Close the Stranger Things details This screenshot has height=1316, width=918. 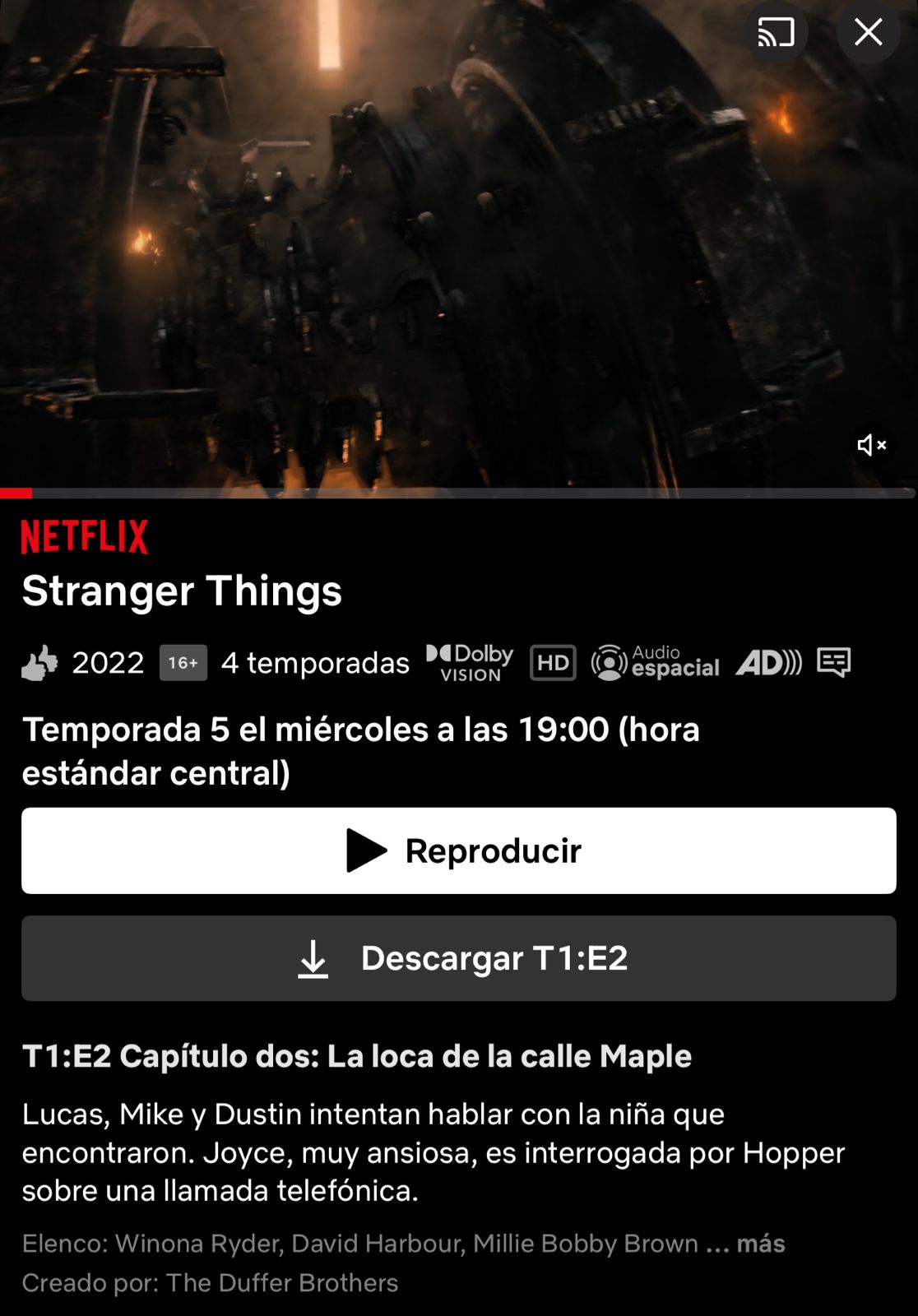[868, 33]
